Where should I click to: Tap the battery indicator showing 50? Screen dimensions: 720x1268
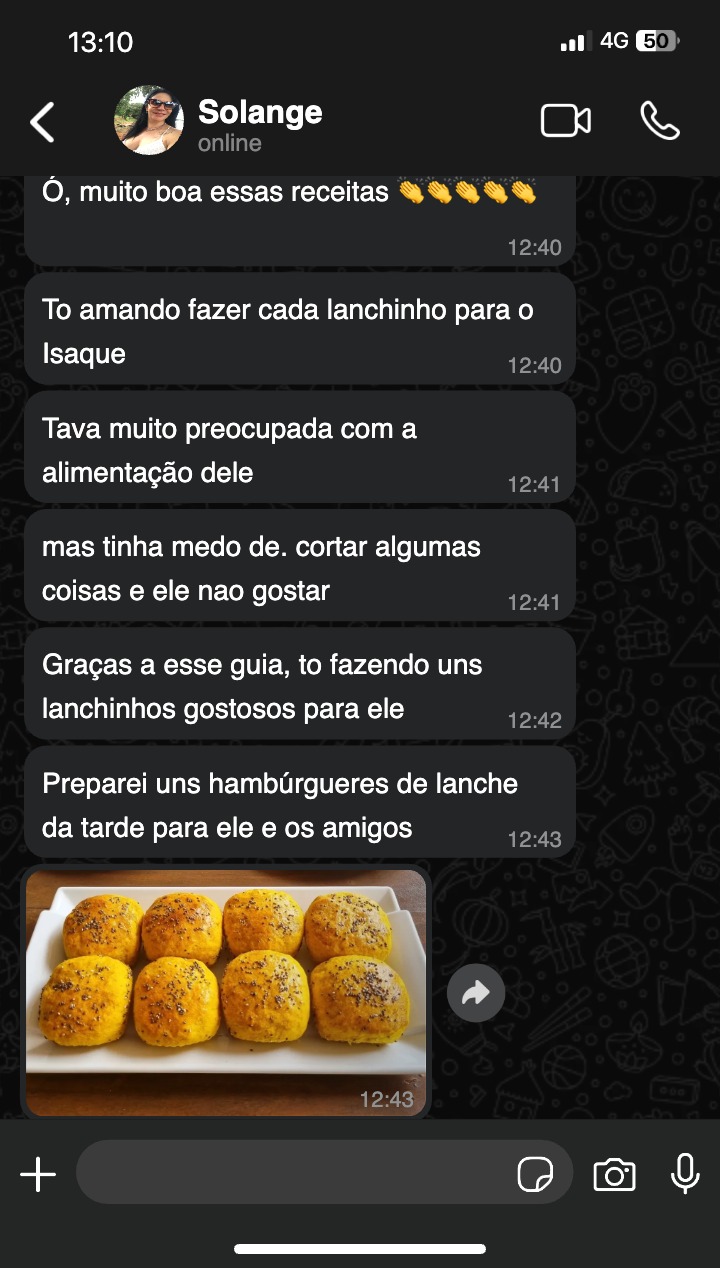(x=659, y=40)
